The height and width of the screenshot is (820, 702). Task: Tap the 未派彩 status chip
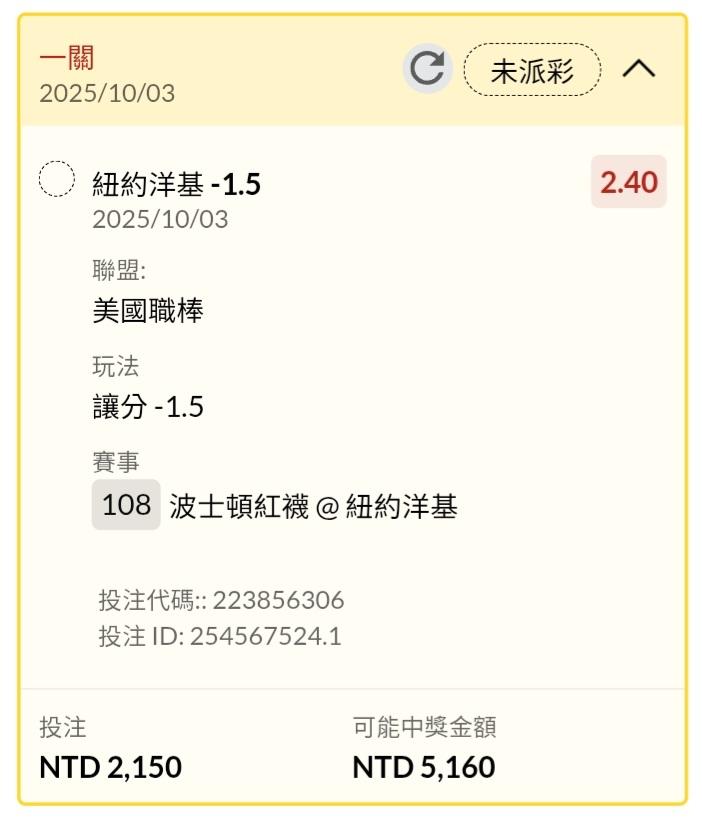click(x=532, y=70)
